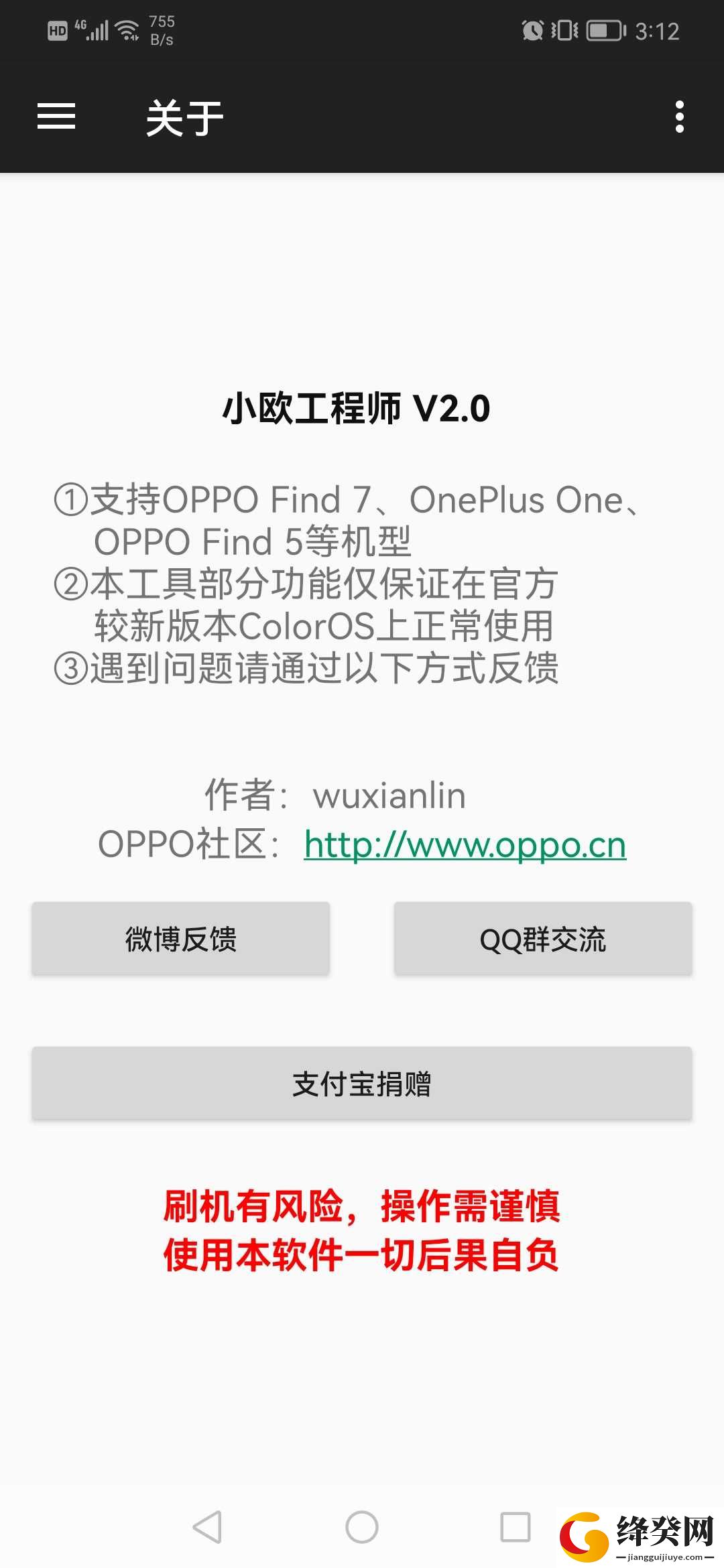The width and height of the screenshot is (724, 1568).
Task: Go to the system home screen
Action: click(362, 1527)
